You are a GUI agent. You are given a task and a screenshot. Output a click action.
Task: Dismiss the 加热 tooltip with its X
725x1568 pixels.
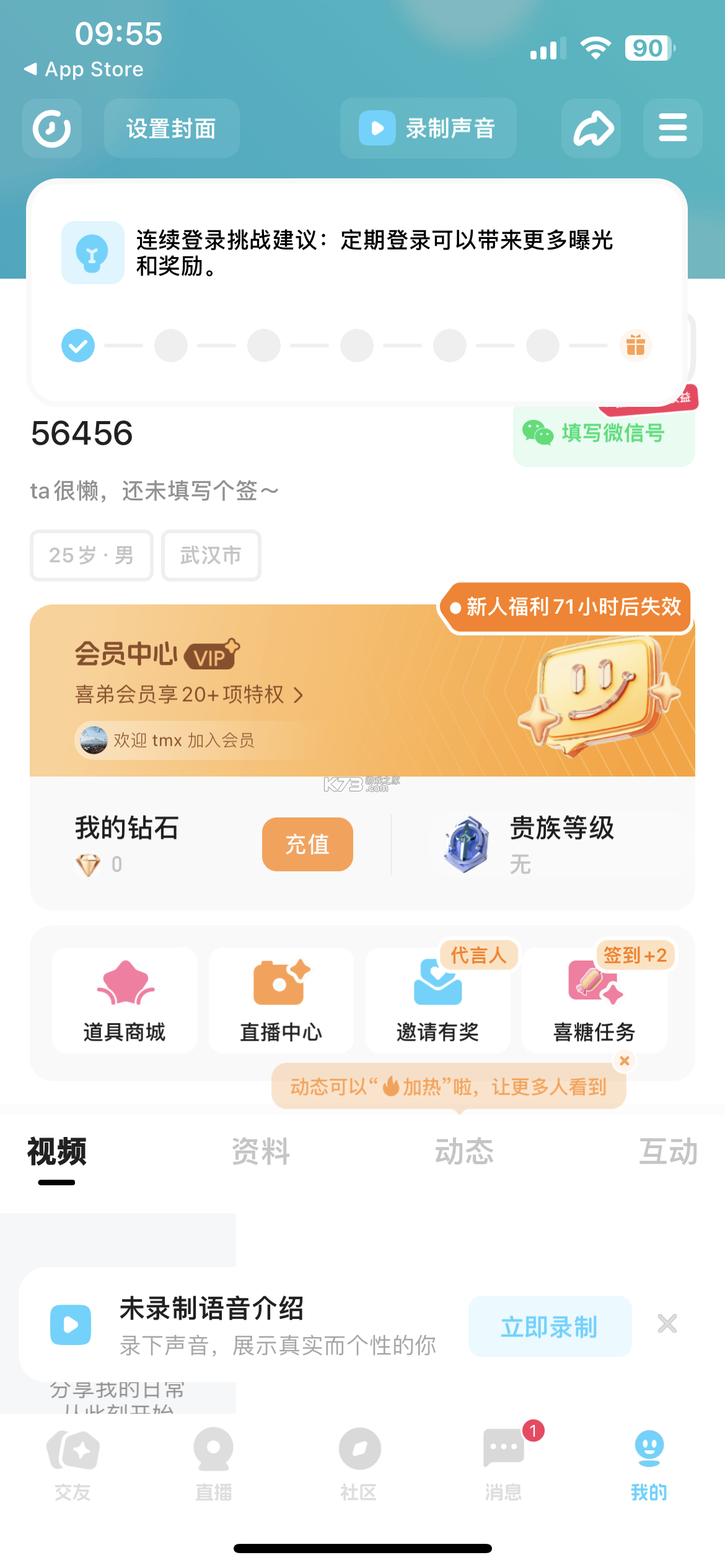pyautogui.click(x=624, y=1060)
